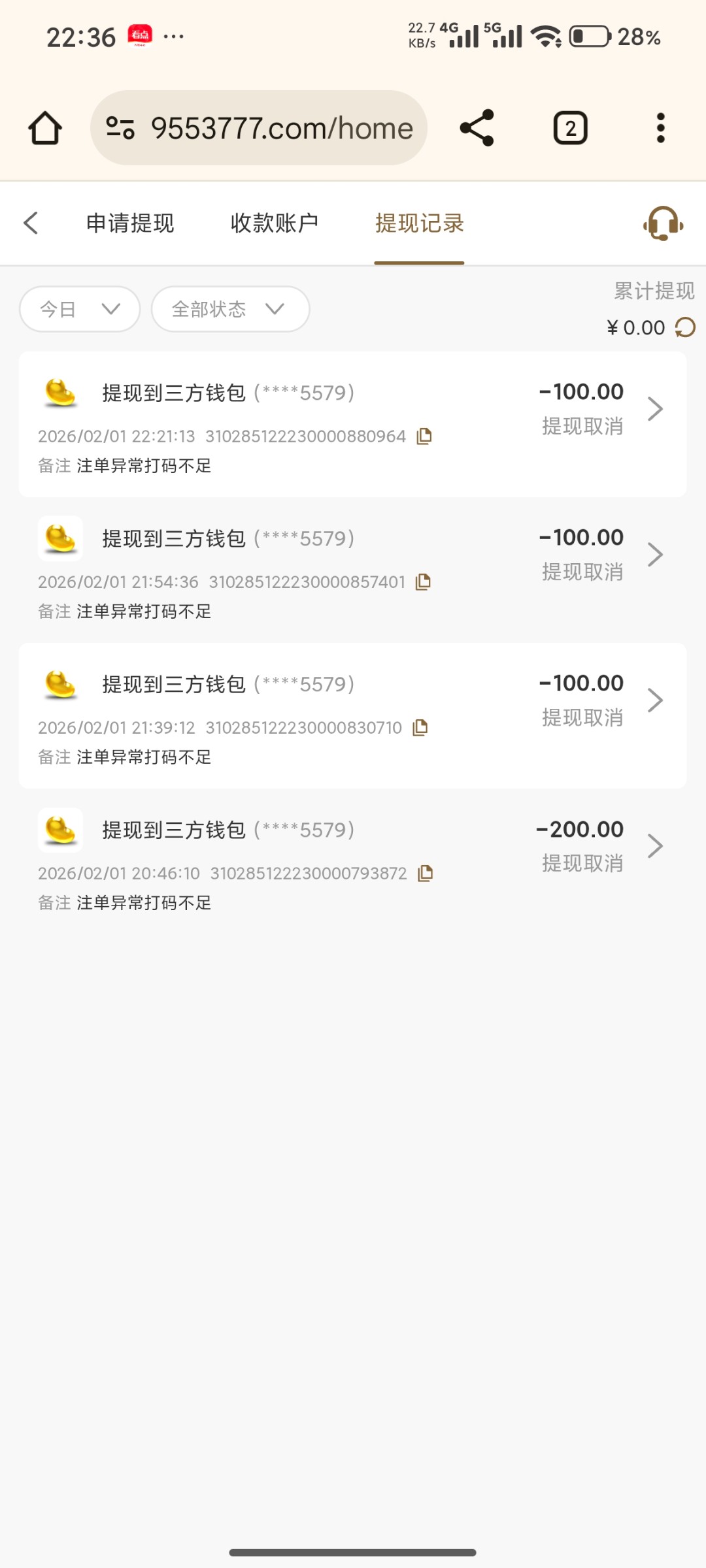This screenshot has height=1568, width=706.
Task: Go to the browser home page
Action: pos(45,128)
